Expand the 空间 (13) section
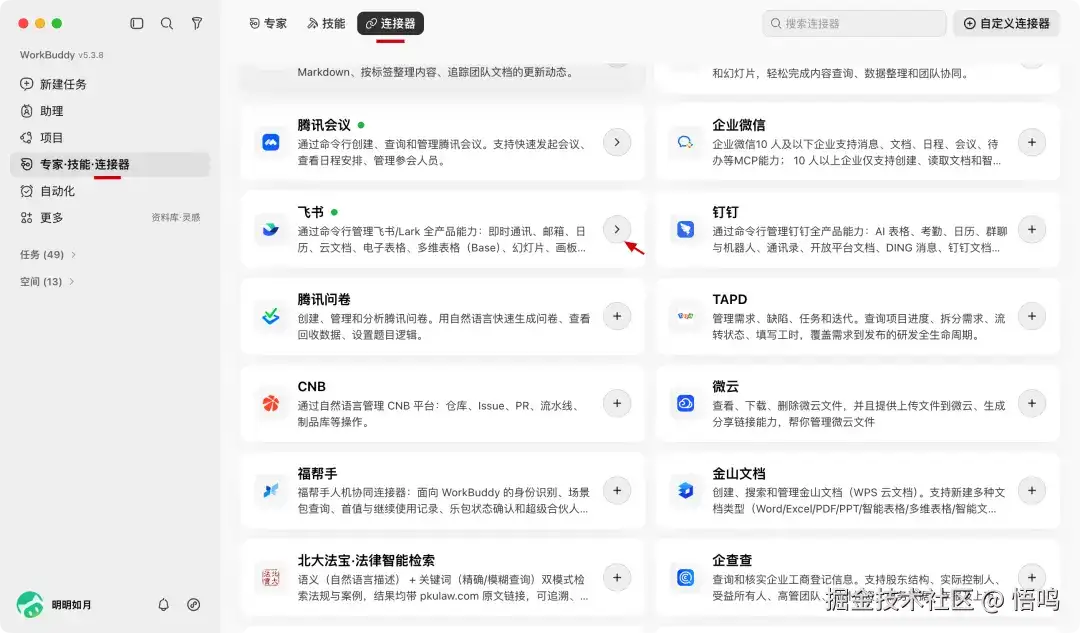 pyautogui.click(x=47, y=281)
